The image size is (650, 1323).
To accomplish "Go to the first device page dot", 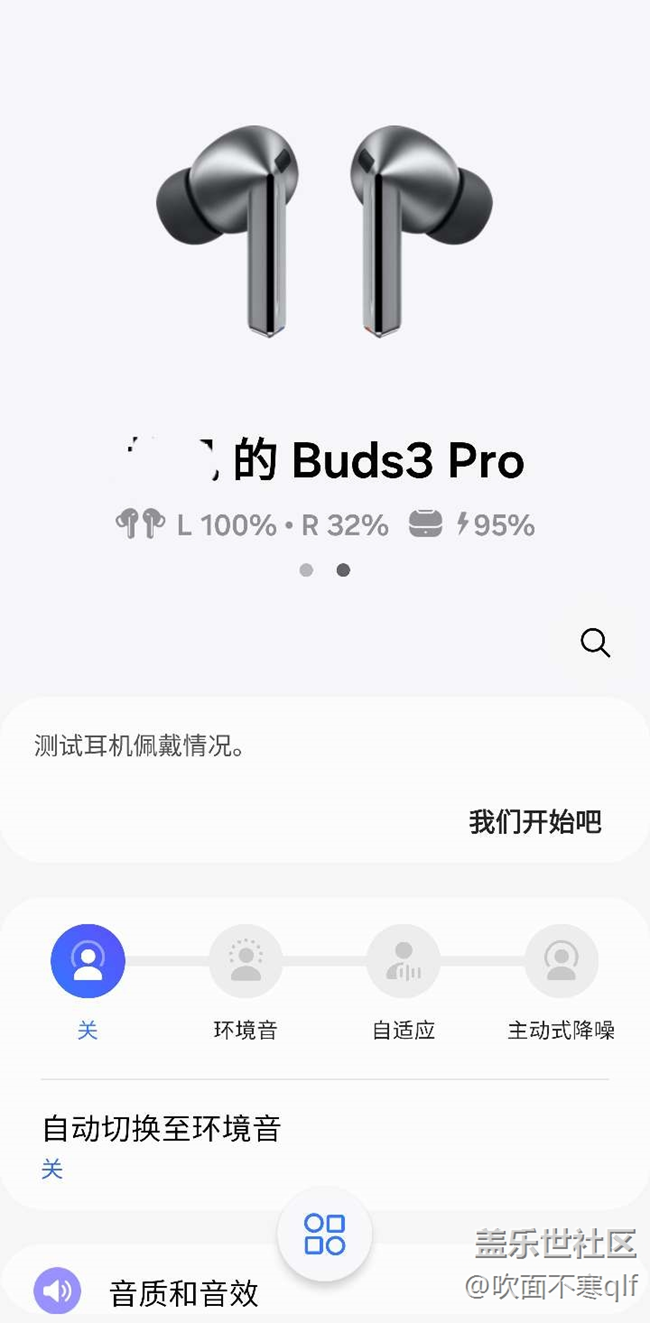I will [x=306, y=570].
